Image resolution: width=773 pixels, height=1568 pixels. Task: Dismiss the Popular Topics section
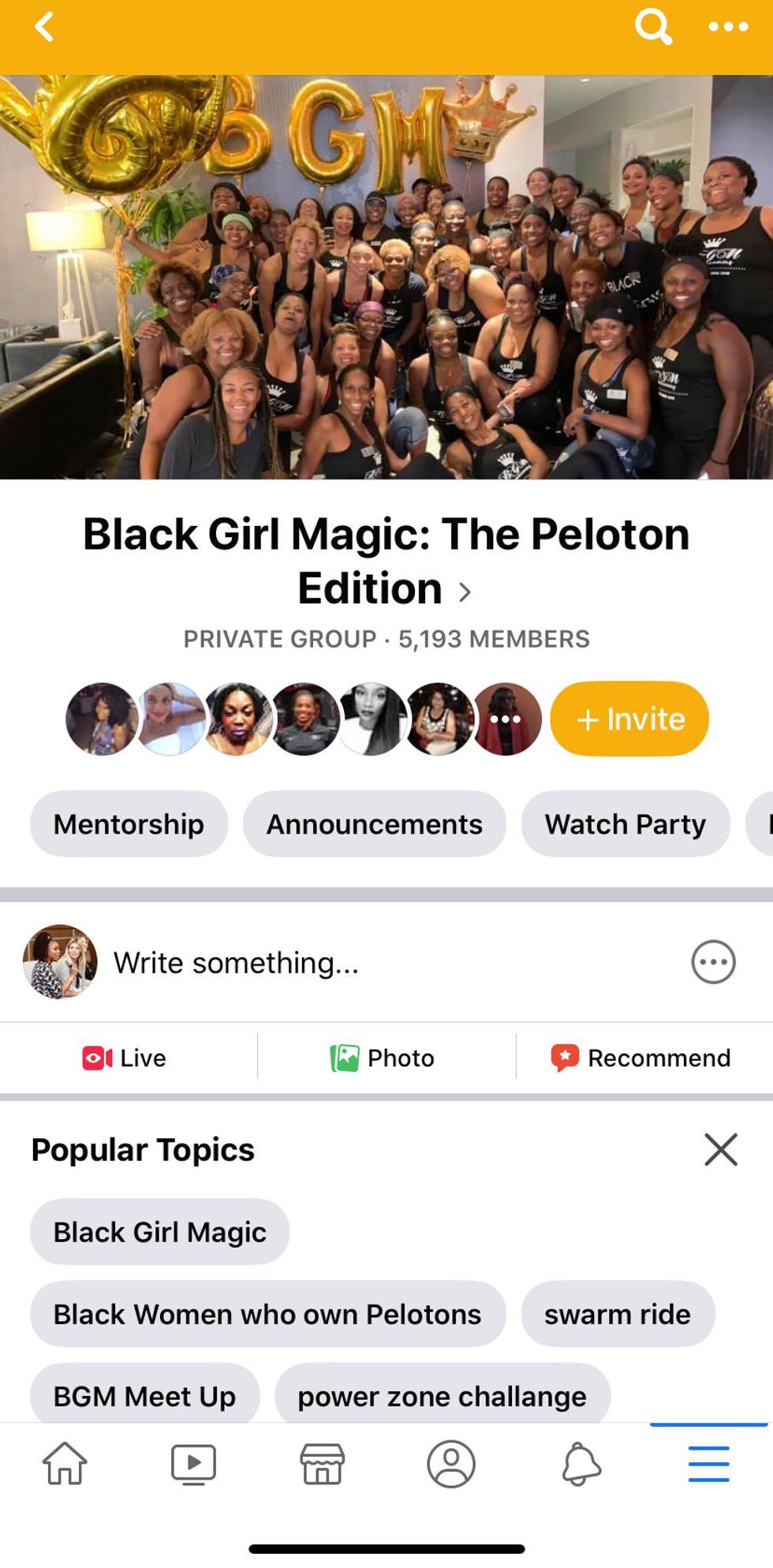720,1149
